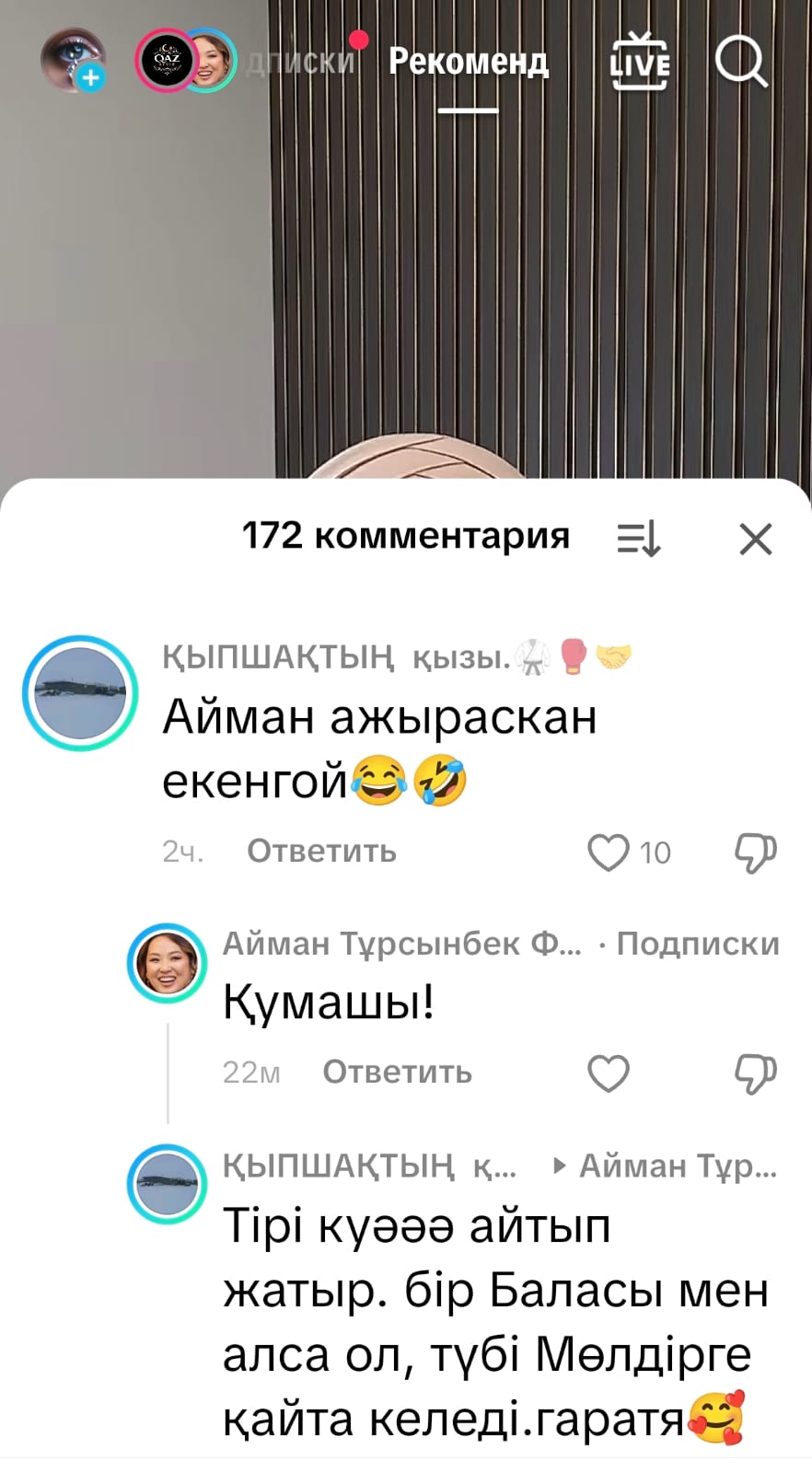Open ҚЫПШАҚТЫҢ қызы profile picture on top comment

(x=80, y=693)
